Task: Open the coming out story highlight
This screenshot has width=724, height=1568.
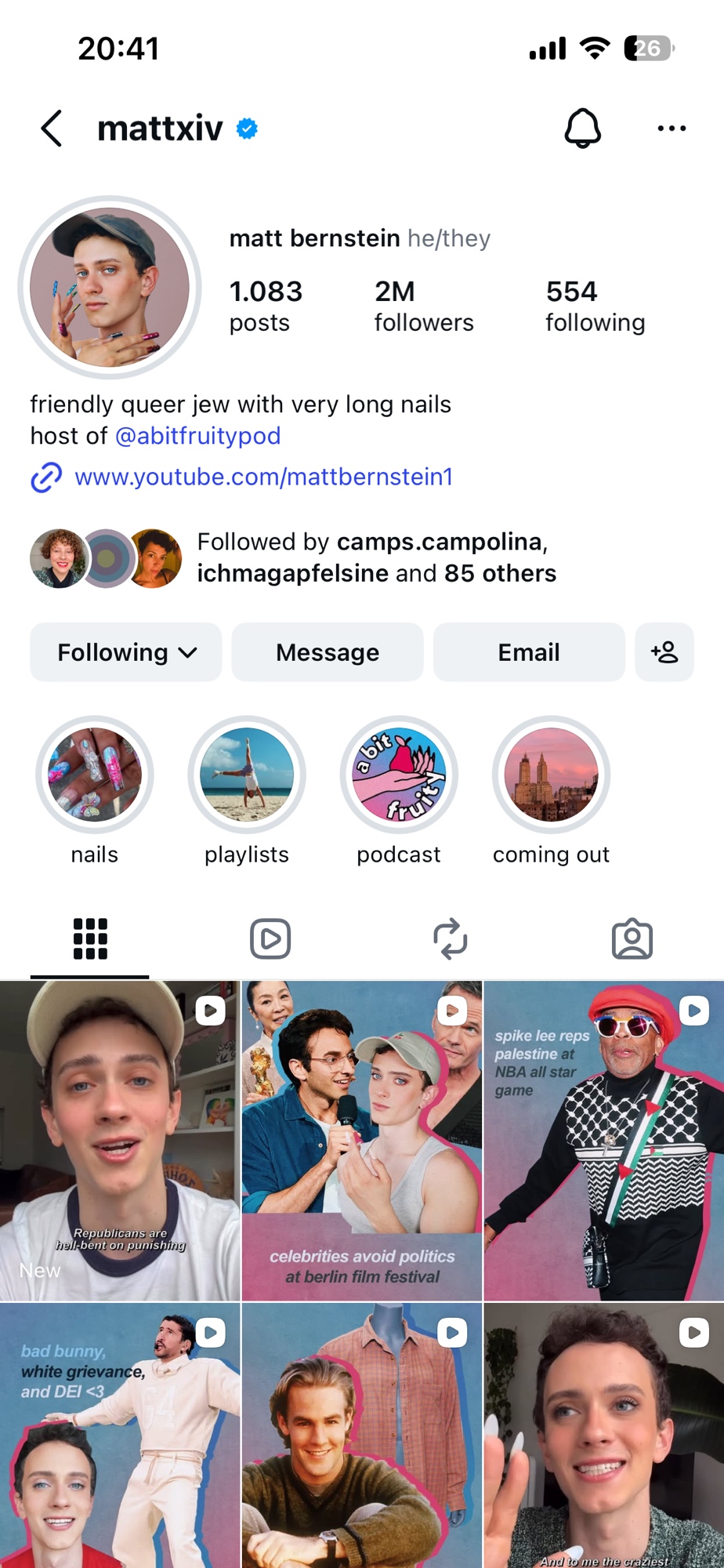Action: (x=551, y=775)
